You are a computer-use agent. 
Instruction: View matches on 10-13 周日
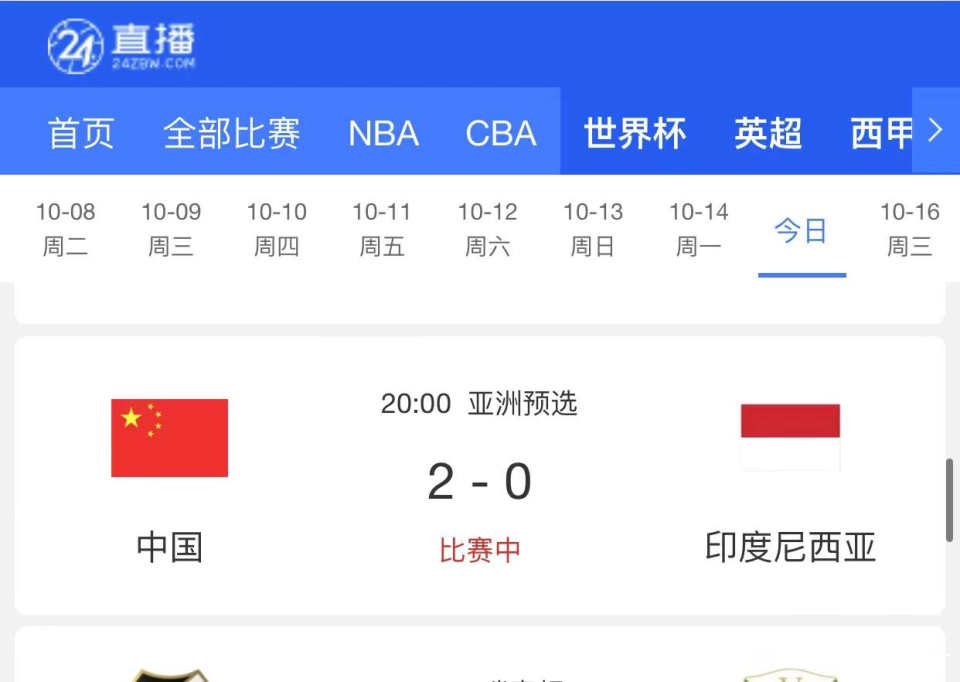tap(593, 229)
